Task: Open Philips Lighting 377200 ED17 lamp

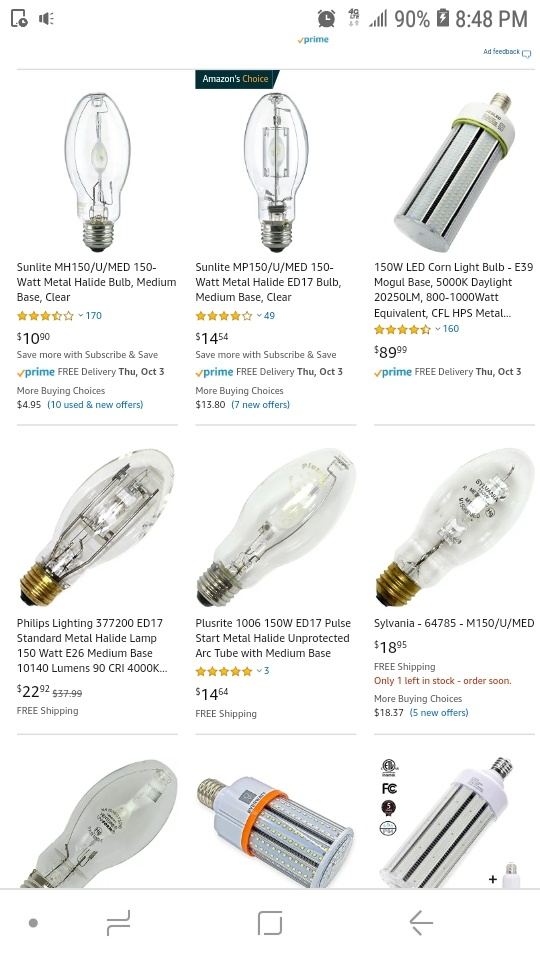Action: click(x=92, y=645)
